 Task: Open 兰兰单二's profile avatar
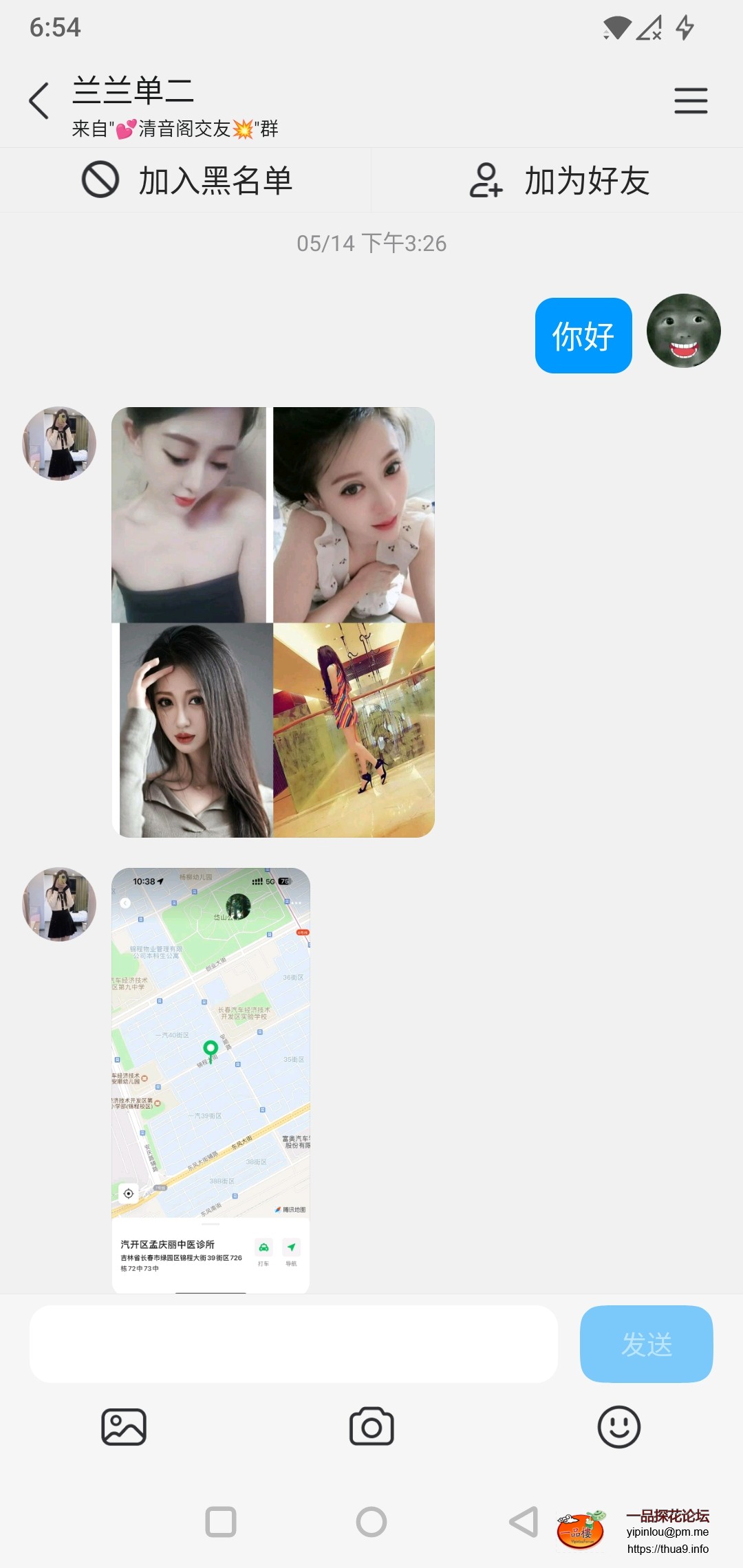[x=59, y=444]
